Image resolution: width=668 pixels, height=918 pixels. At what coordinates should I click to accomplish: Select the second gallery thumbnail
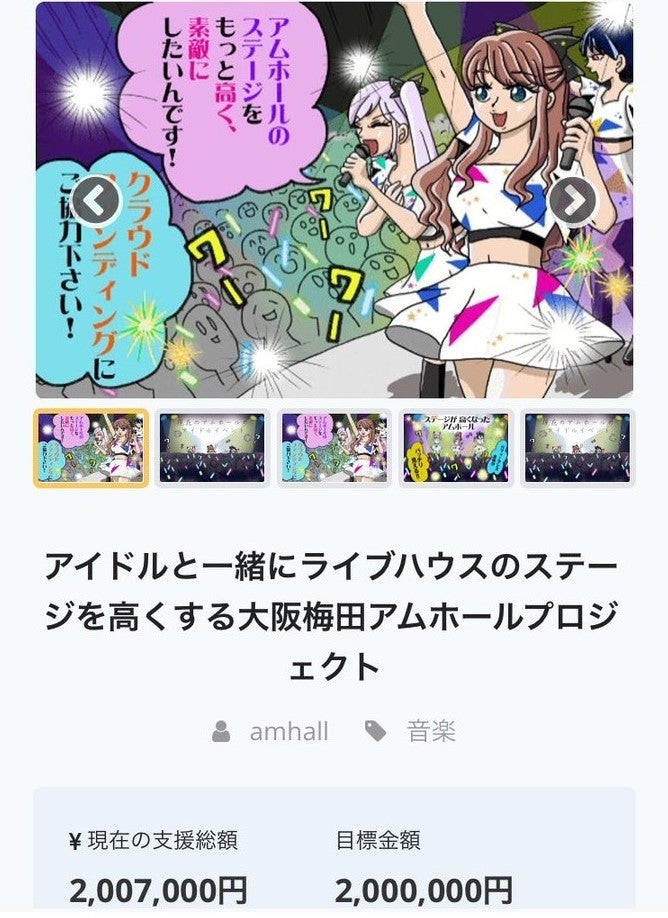[212, 448]
